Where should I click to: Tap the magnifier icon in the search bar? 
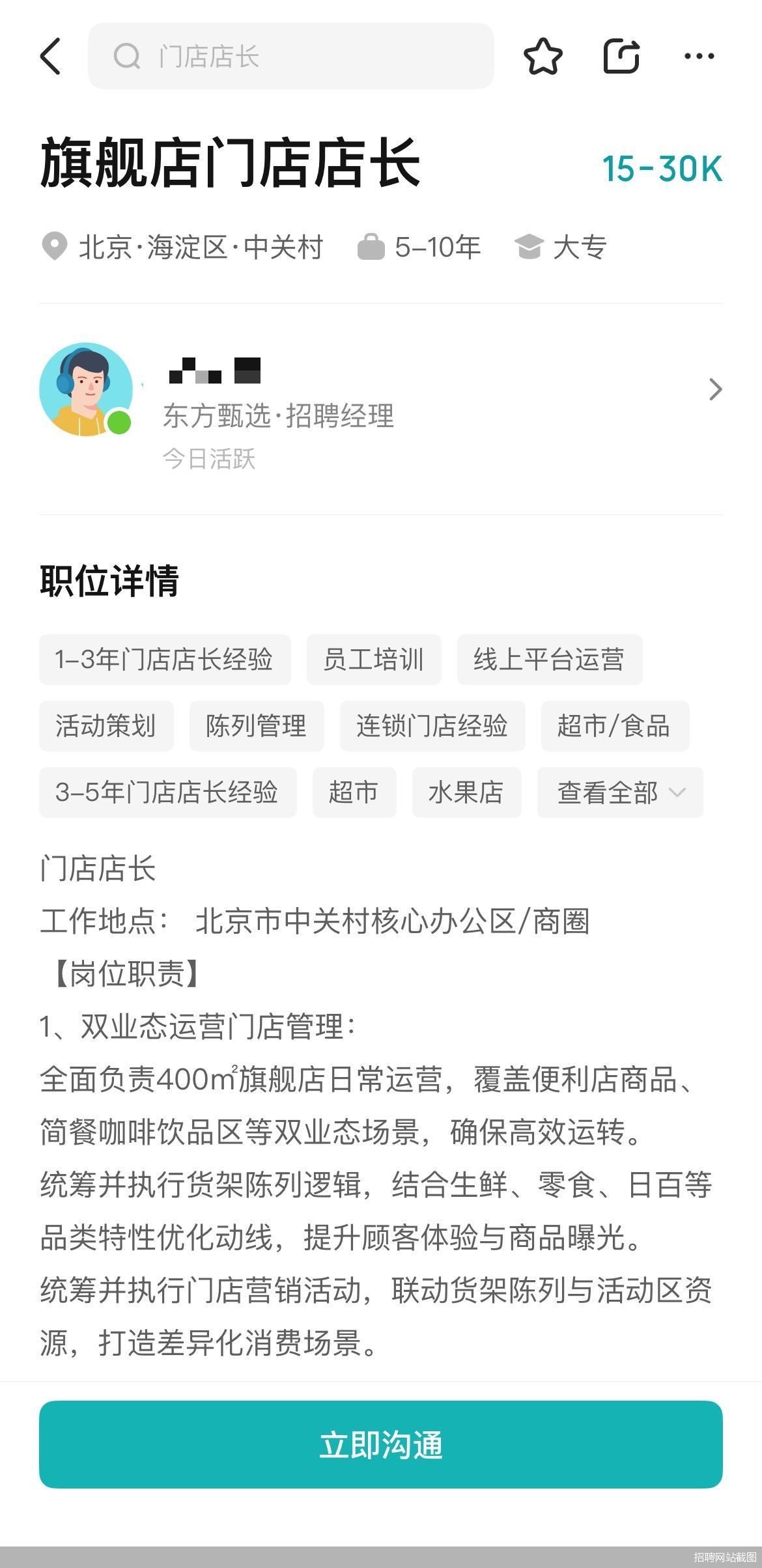[128, 56]
